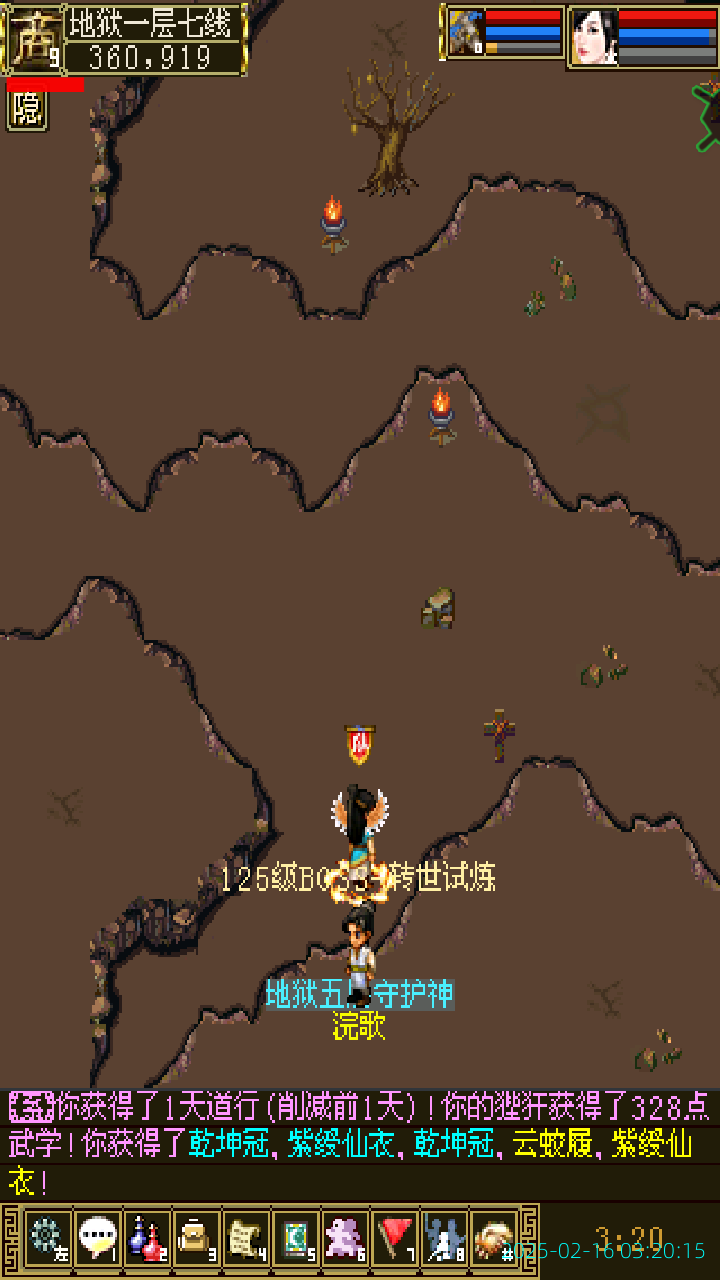The height and width of the screenshot is (1280, 720).
Task: Open the chat message log
Action: coord(360,1146)
